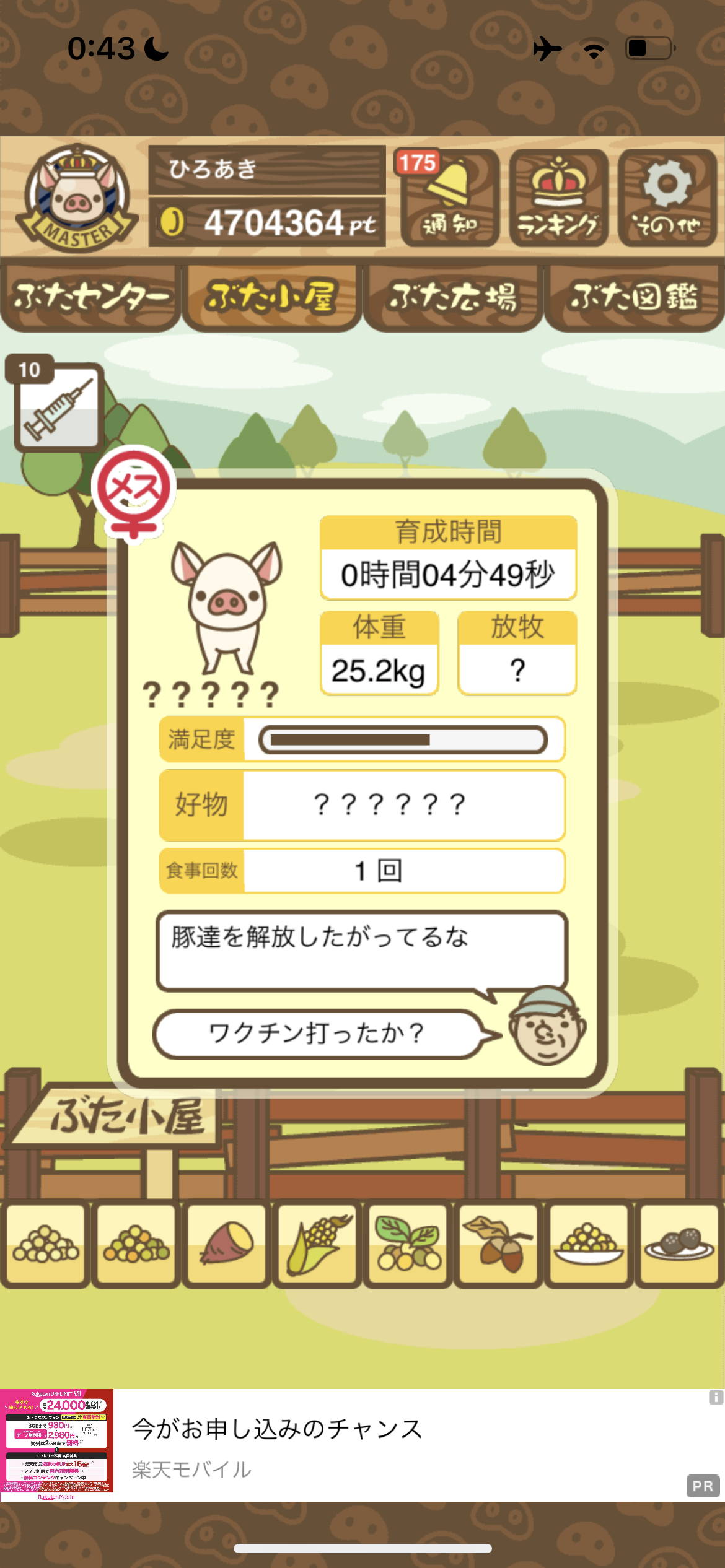725x1568 pixels.
Task: Switch to the ぶた図鑑 tab
Action: coord(635,298)
